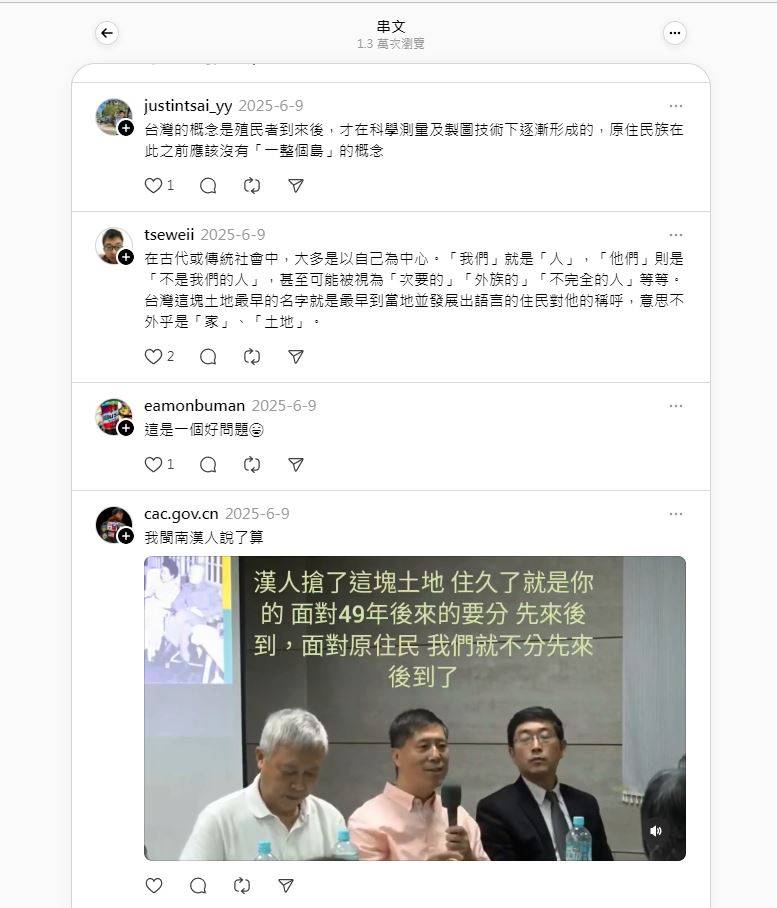This screenshot has height=908, width=777.
Task: Go back using the top arrow
Action: coord(107,33)
